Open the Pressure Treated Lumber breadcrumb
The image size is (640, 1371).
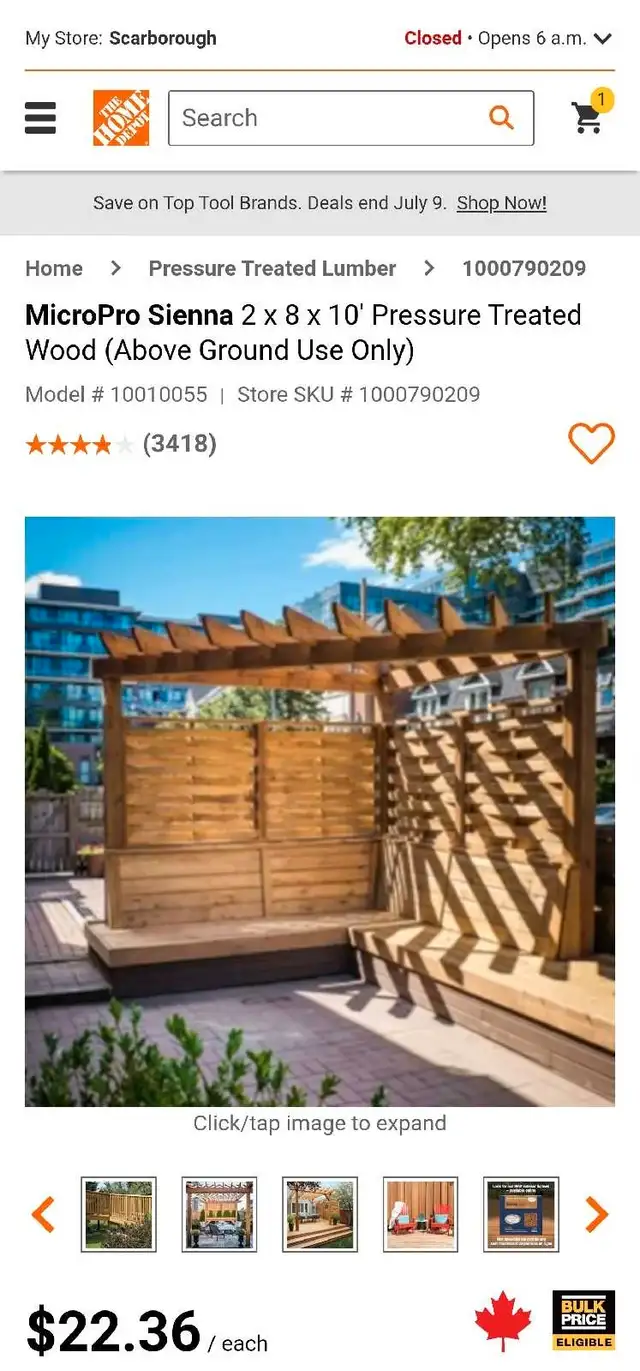[272, 268]
